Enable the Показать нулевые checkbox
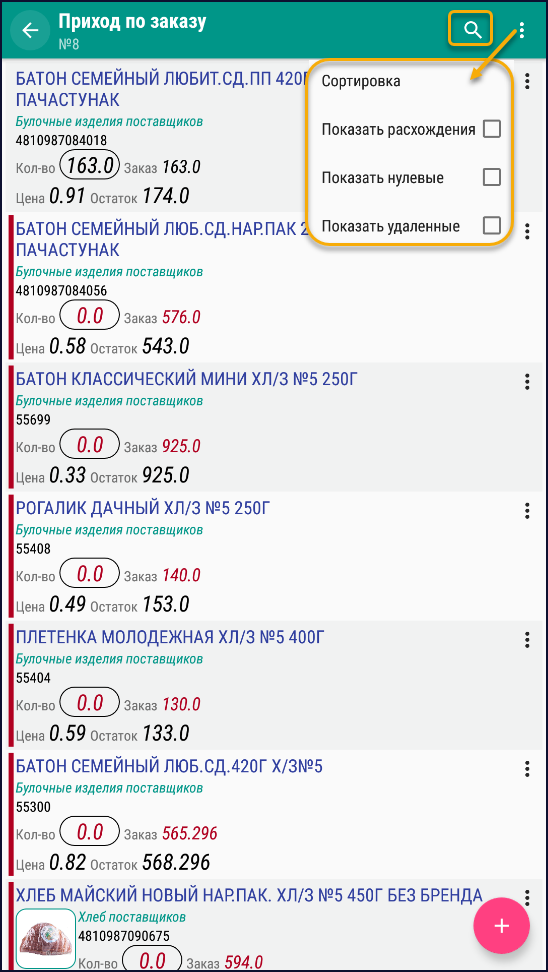548x972 pixels. pyautogui.click(x=492, y=178)
